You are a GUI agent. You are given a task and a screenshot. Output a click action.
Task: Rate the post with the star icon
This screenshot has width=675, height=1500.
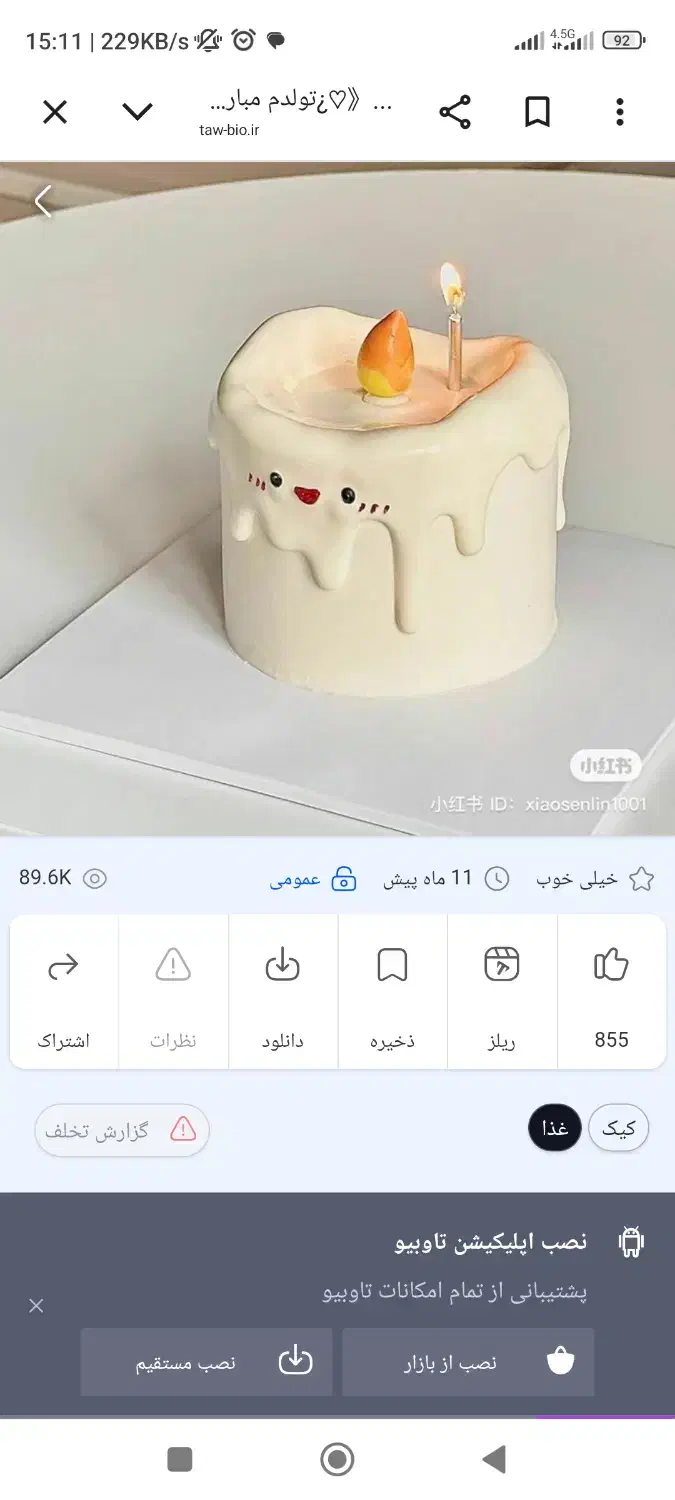(641, 879)
